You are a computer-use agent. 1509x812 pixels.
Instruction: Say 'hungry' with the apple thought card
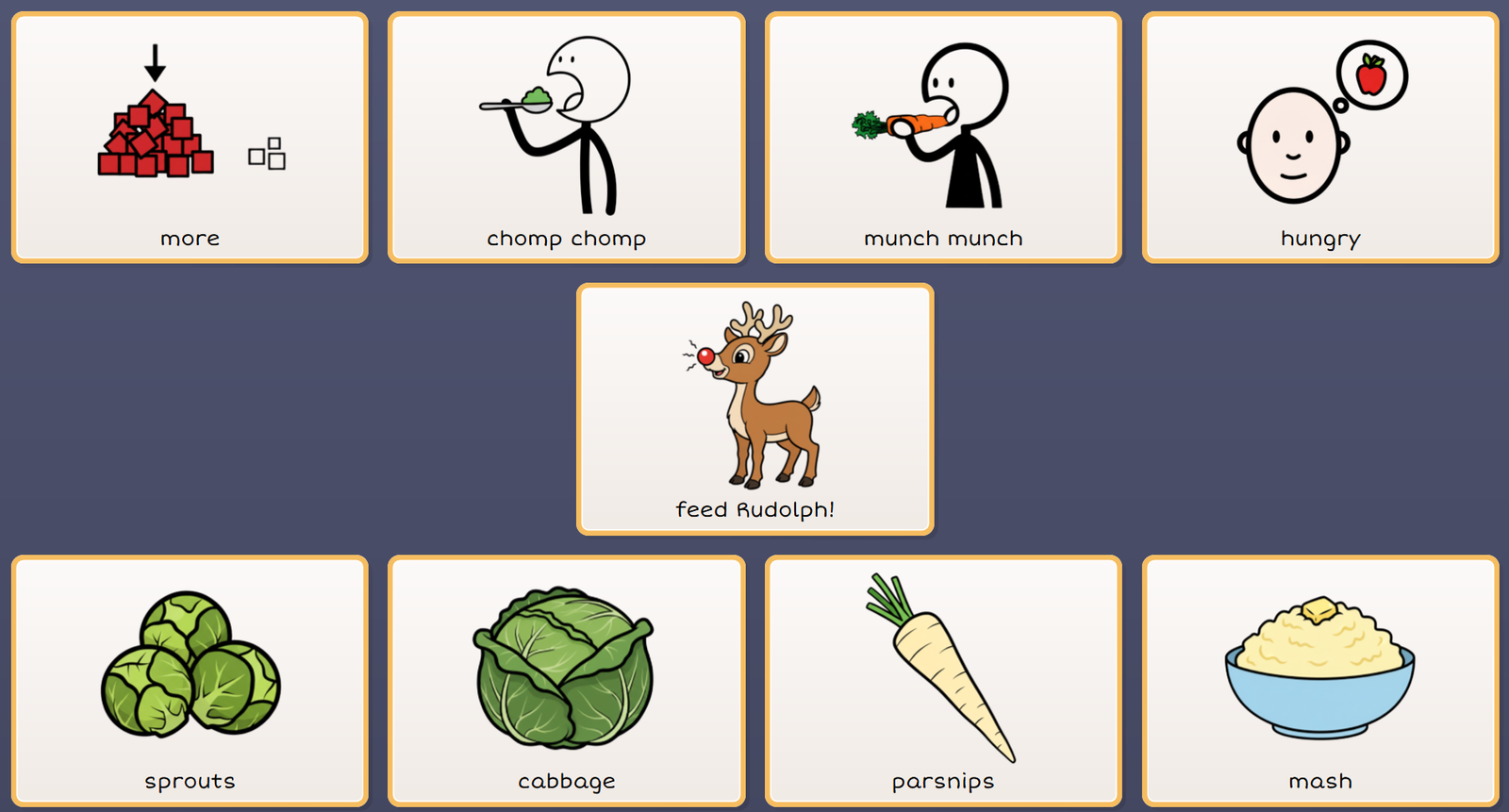coord(1320,138)
